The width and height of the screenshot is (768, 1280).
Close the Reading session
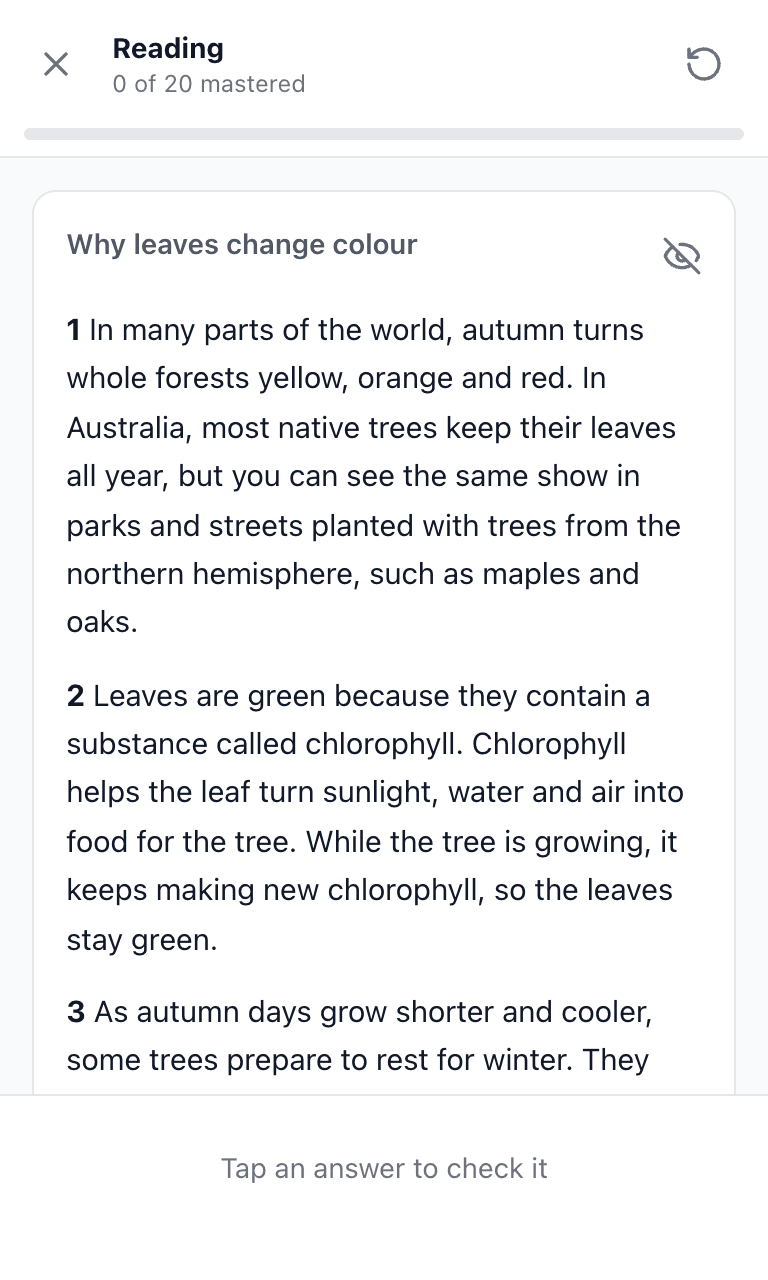click(56, 65)
